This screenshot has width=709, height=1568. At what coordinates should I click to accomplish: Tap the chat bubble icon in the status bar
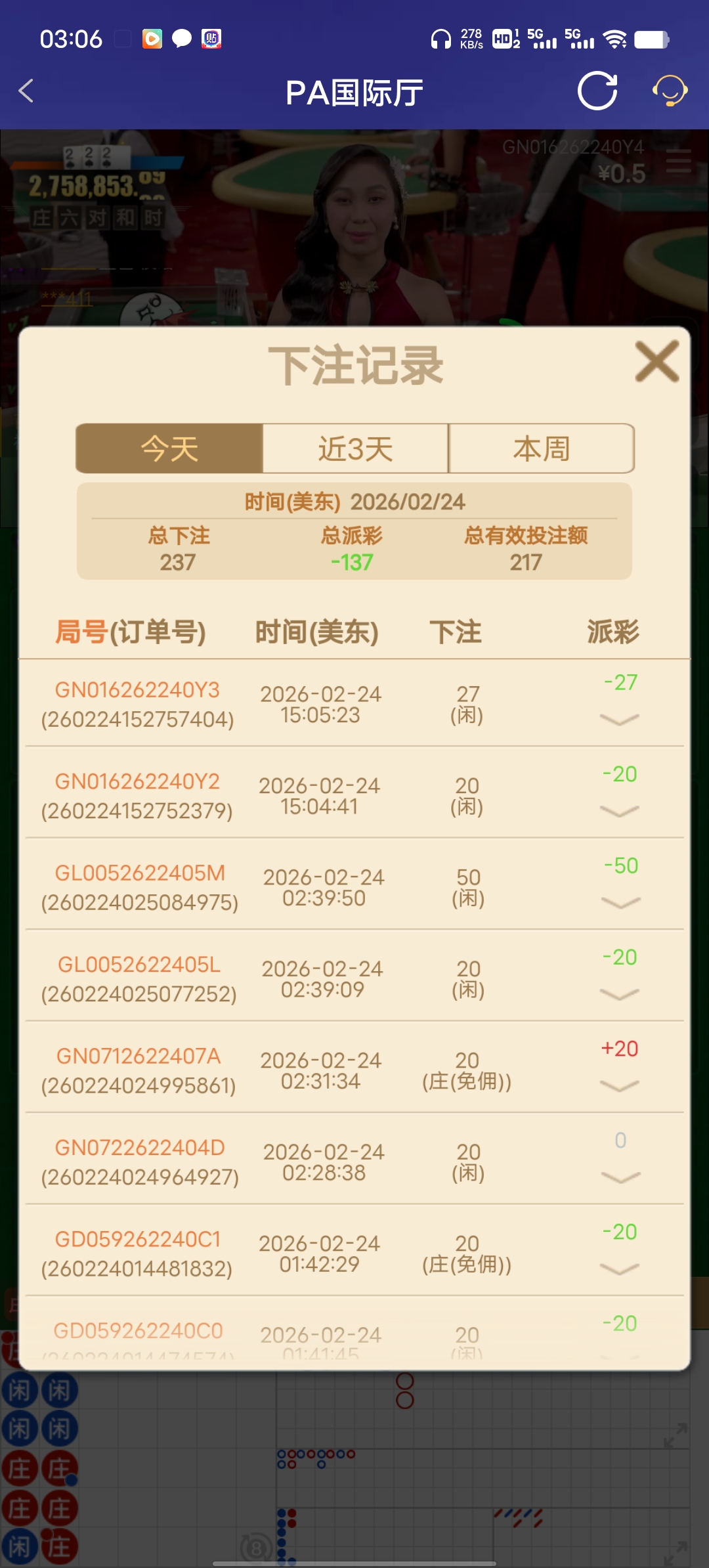(x=181, y=39)
